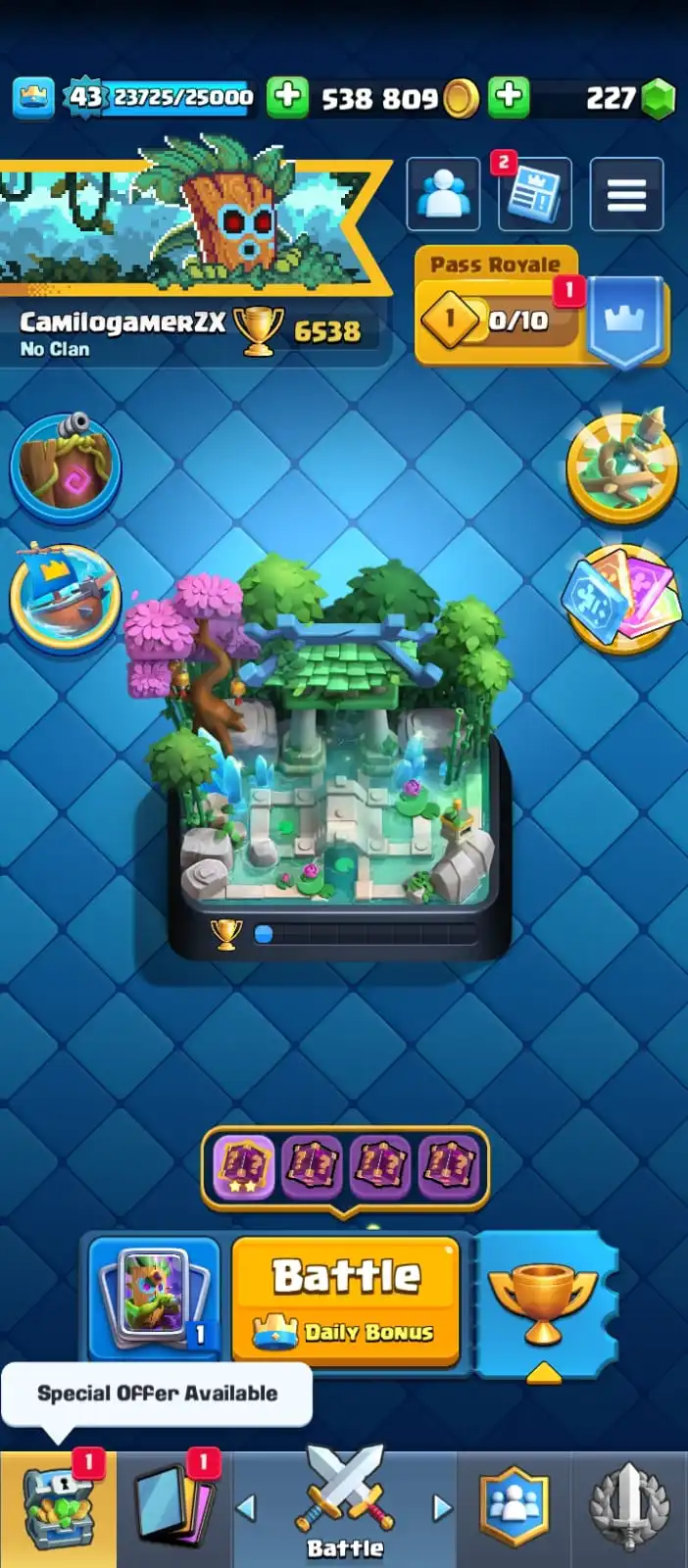
Task: Change the battle deck selection
Action: [x=154, y=1298]
